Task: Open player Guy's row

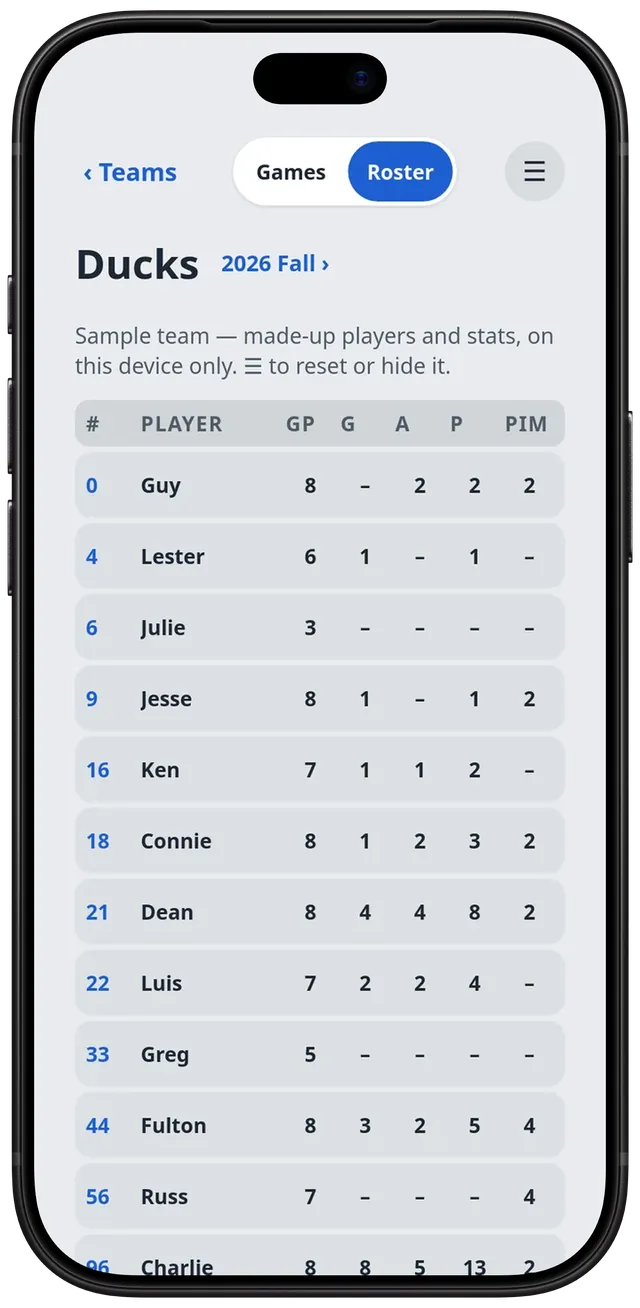Action: [x=320, y=485]
